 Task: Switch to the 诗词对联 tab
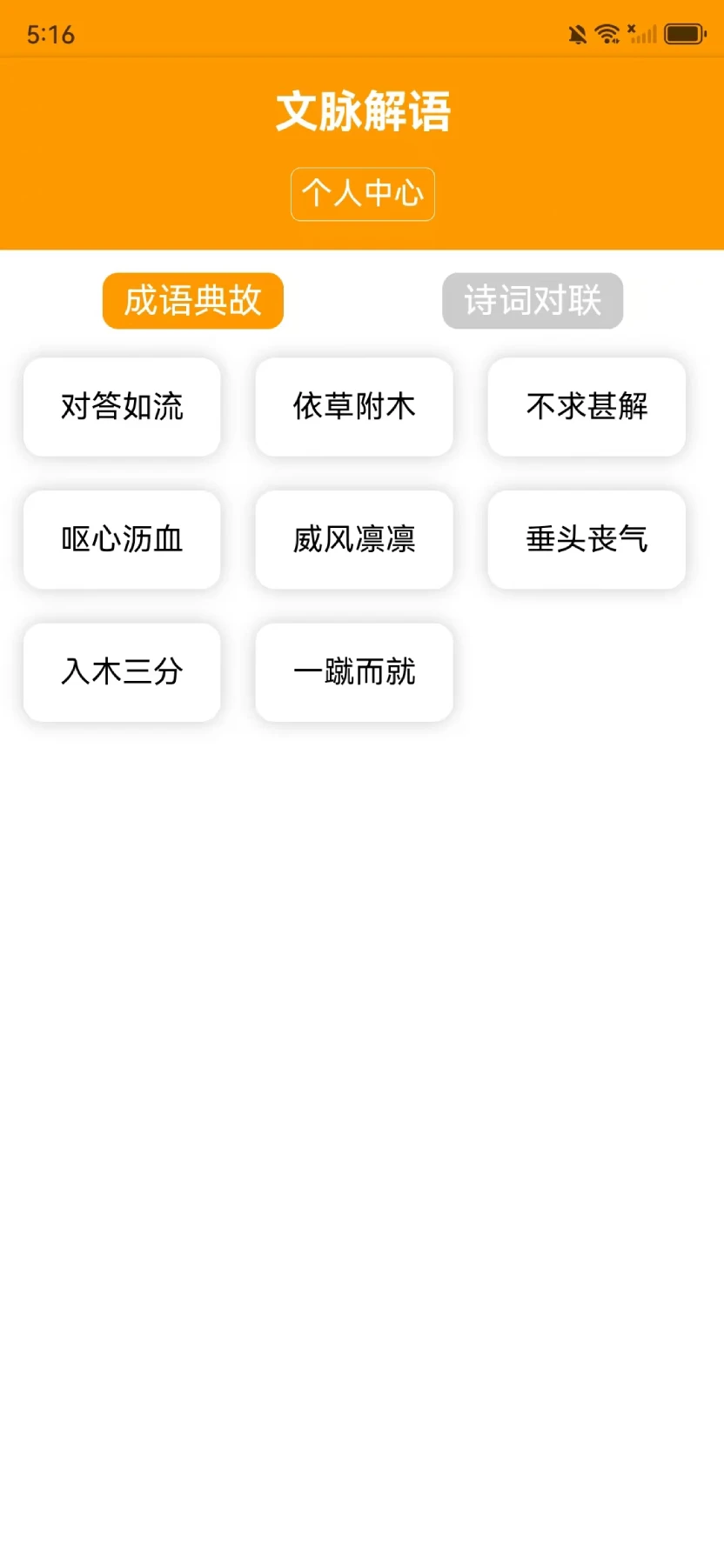(x=532, y=301)
